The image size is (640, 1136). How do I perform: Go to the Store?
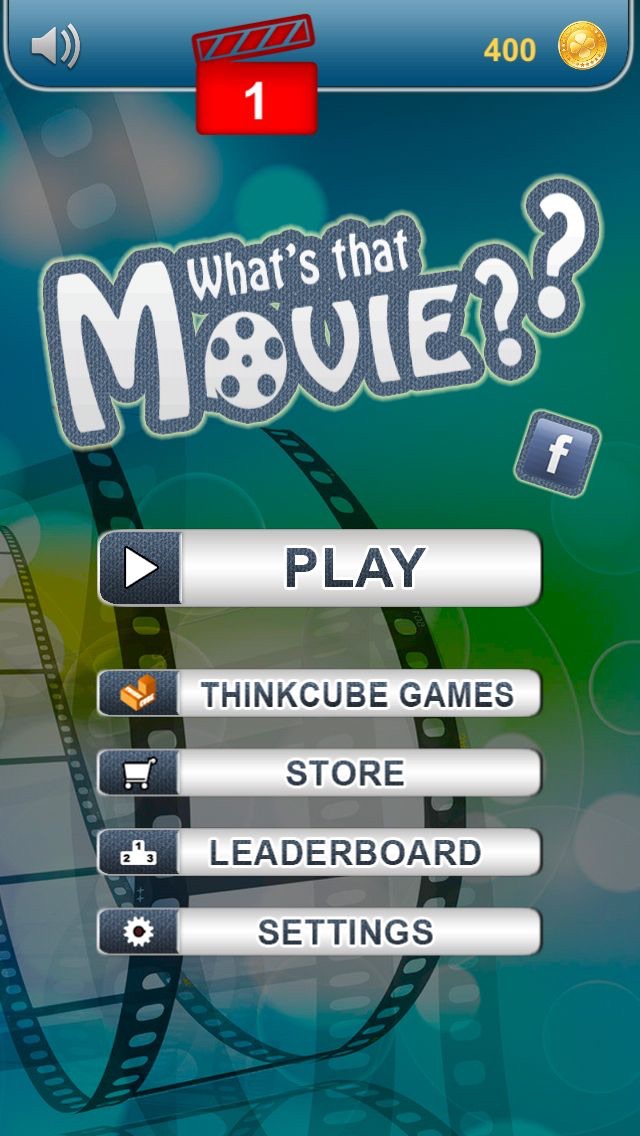[320, 773]
